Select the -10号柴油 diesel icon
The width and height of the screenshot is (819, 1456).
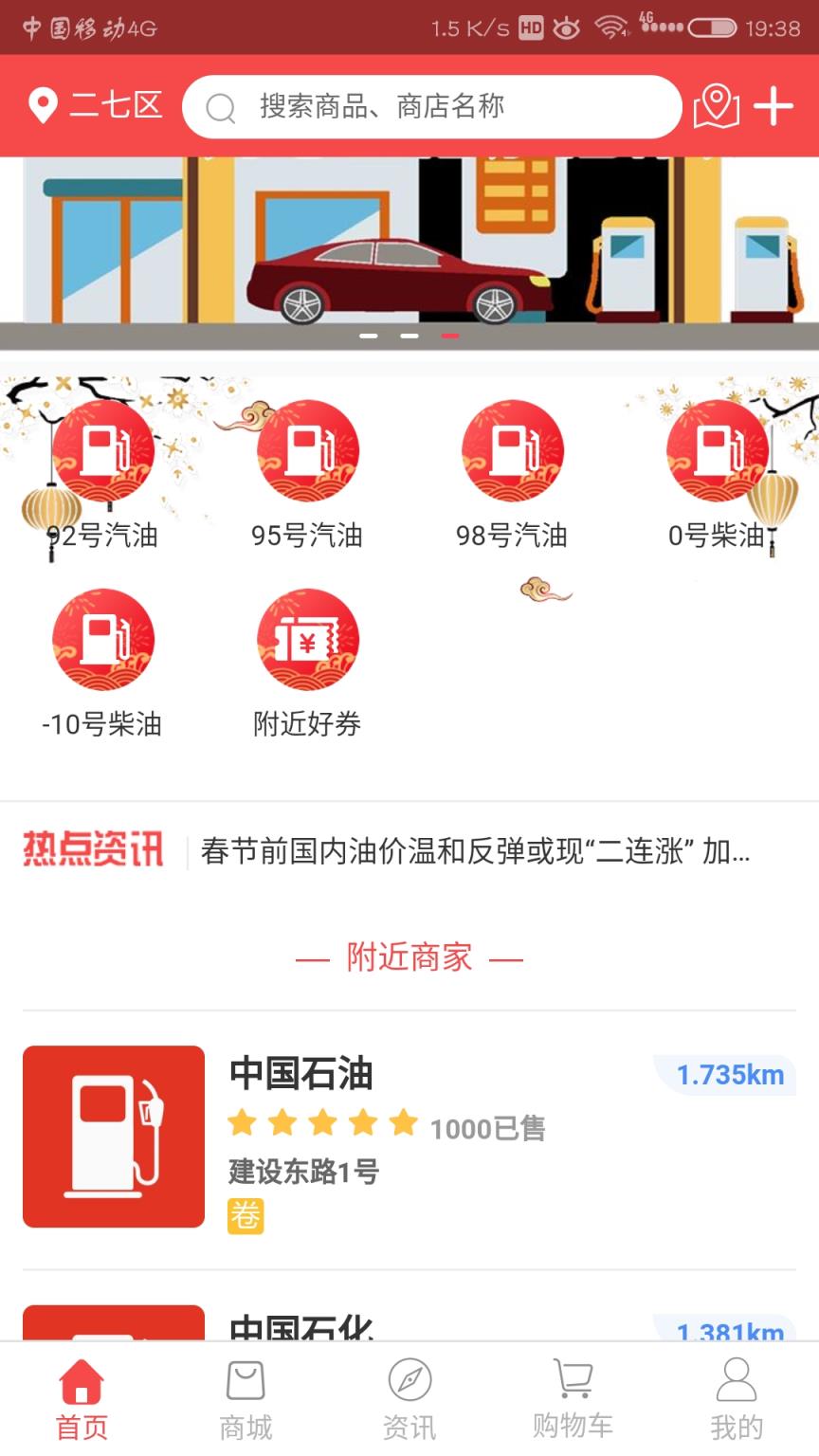coord(104,640)
